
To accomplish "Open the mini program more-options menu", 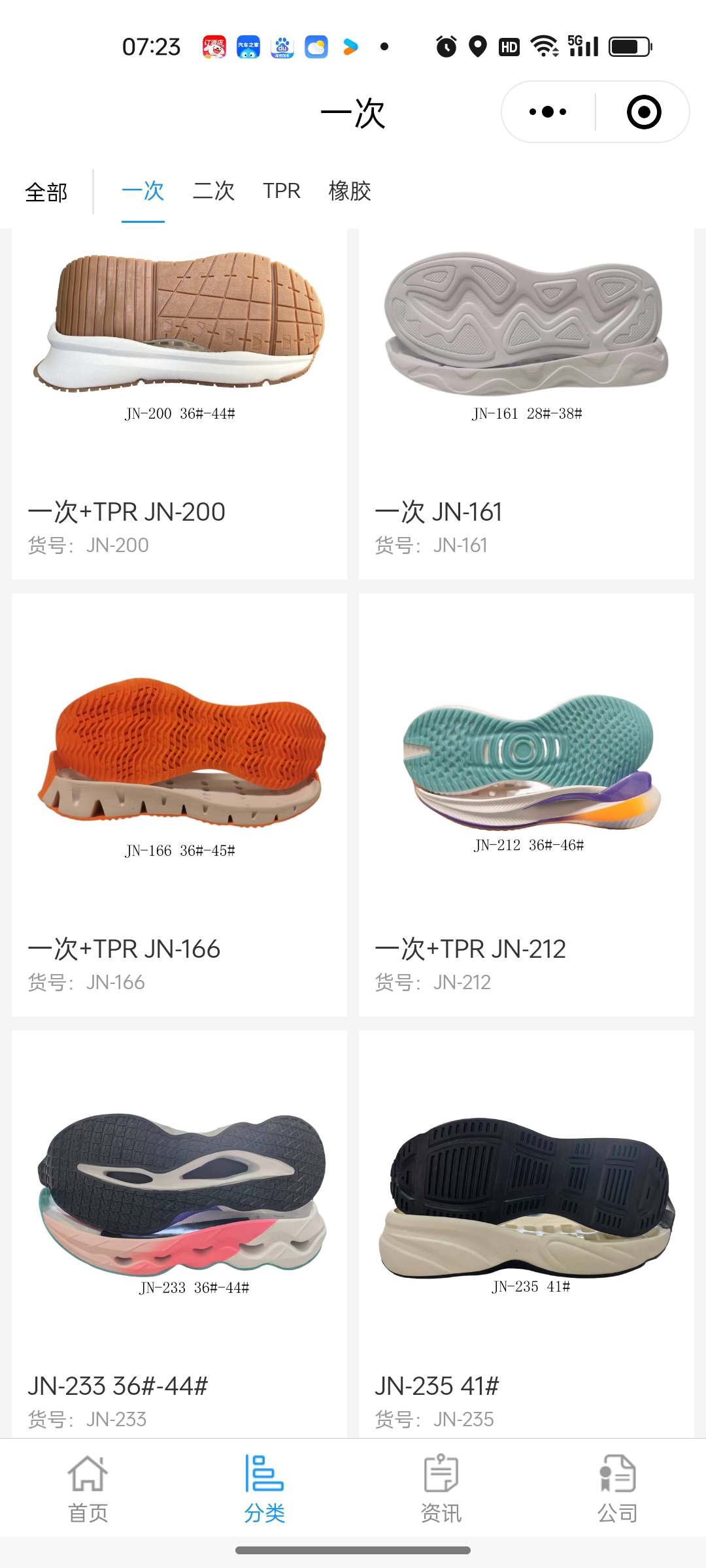I will (548, 112).
